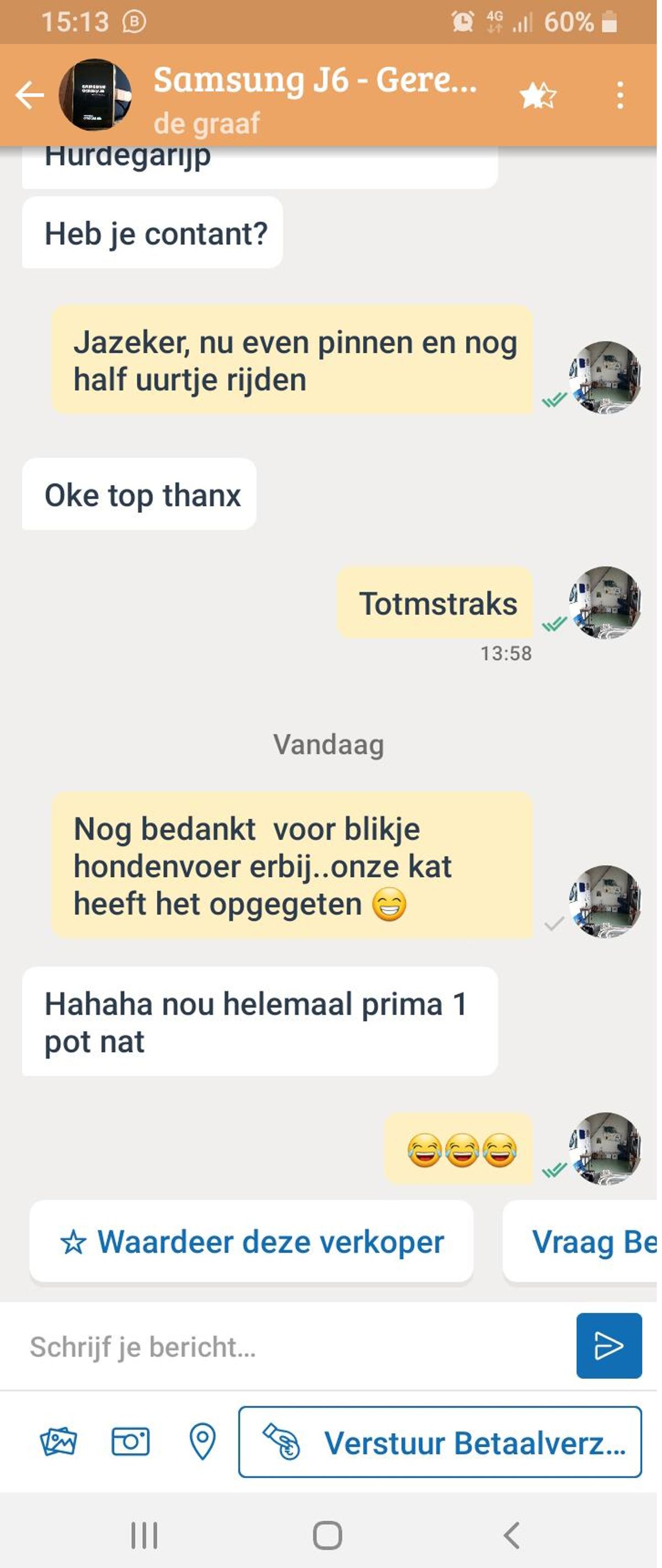Open recent apps from navigation bar
Viewport: 662px width, 1568px height.
coord(145,1534)
